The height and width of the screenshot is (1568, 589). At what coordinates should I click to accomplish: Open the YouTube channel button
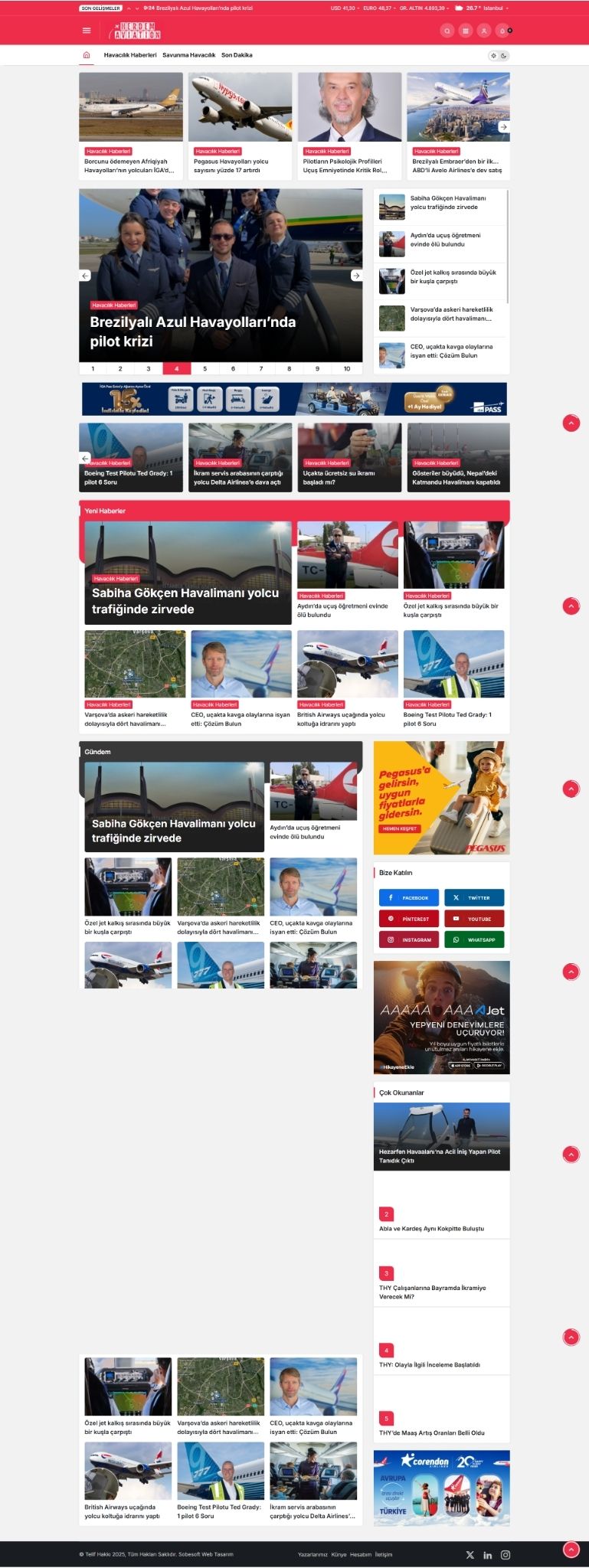click(474, 919)
